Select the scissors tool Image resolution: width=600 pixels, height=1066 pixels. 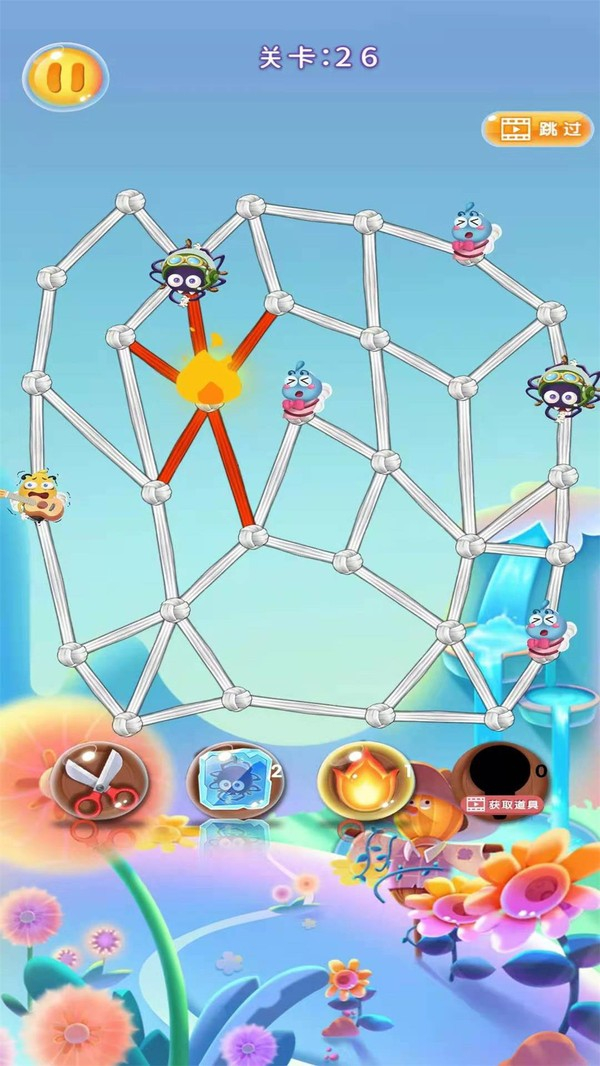pyautogui.click(x=95, y=783)
